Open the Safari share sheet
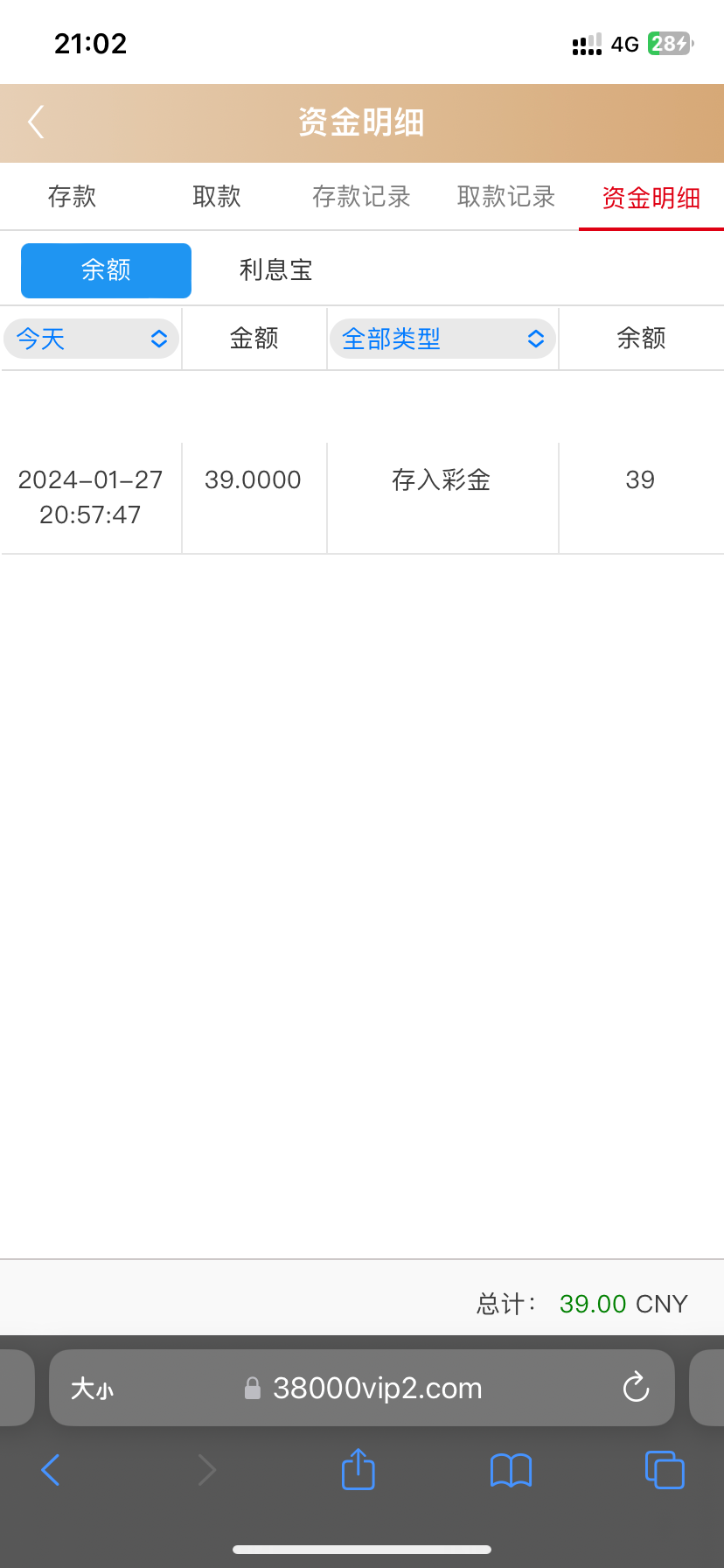 (x=358, y=1469)
